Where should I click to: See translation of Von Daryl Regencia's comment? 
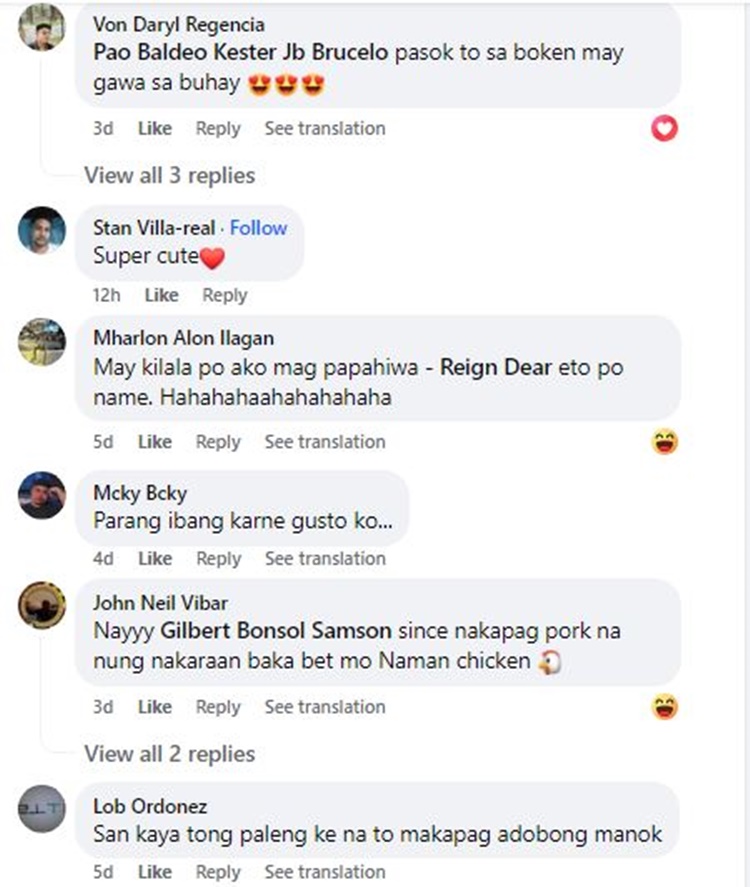pyautogui.click(x=324, y=128)
